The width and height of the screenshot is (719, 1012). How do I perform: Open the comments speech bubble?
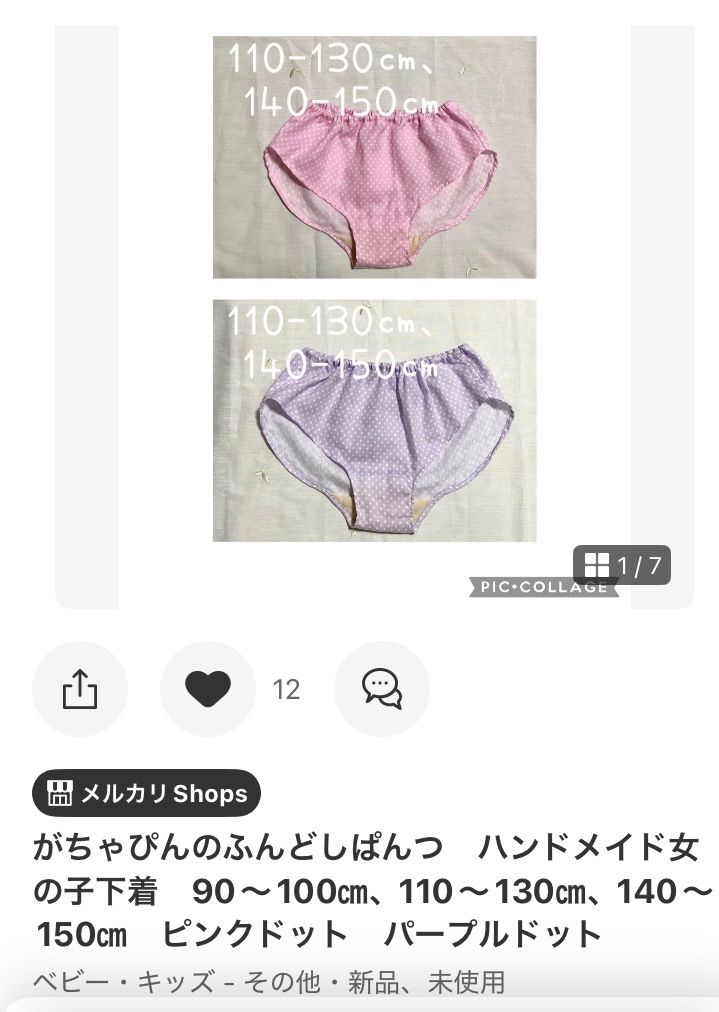click(x=381, y=689)
